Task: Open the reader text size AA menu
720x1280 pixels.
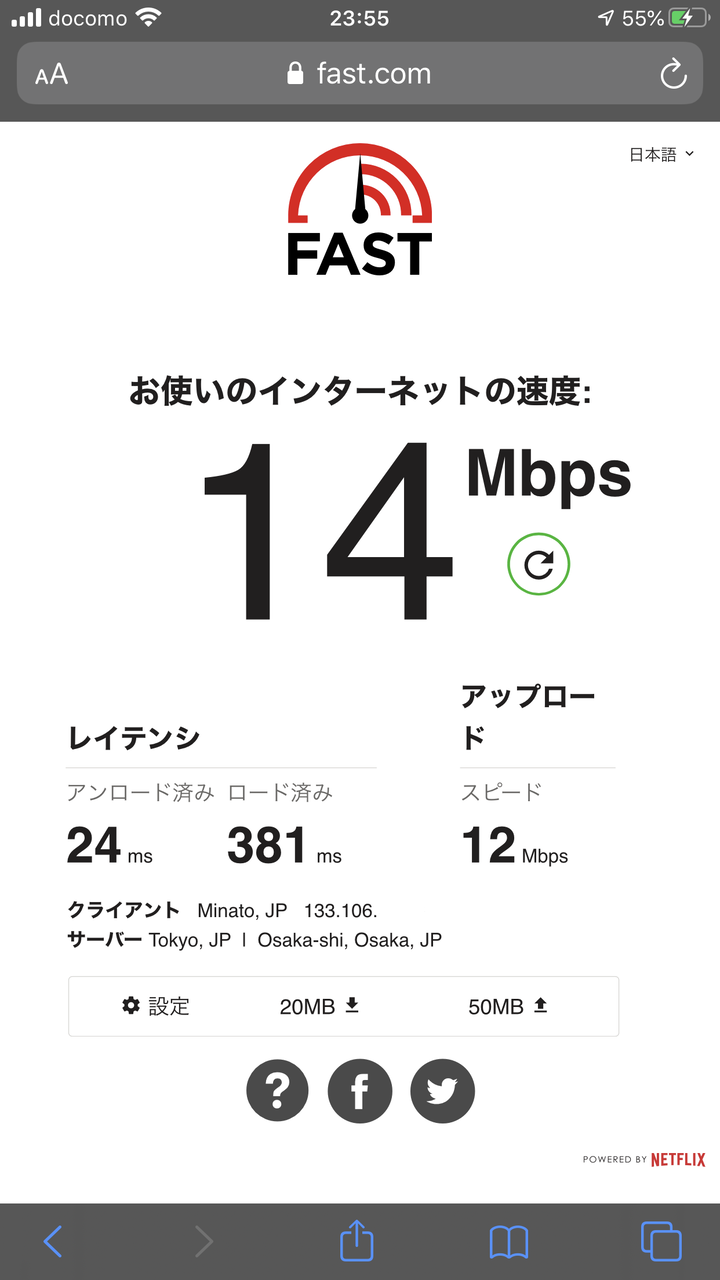Action: [x=51, y=74]
